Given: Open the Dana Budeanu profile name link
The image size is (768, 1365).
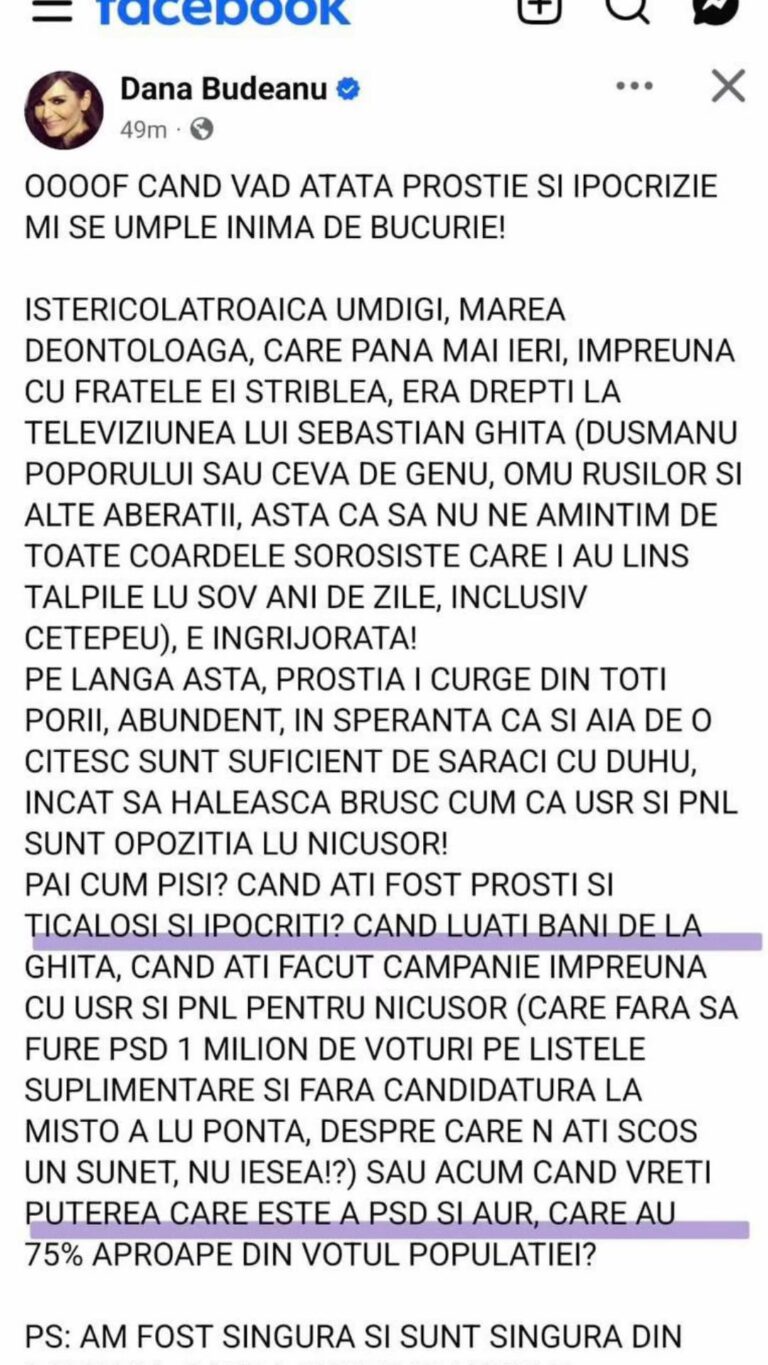Looking at the screenshot, I should click(x=224, y=89).
